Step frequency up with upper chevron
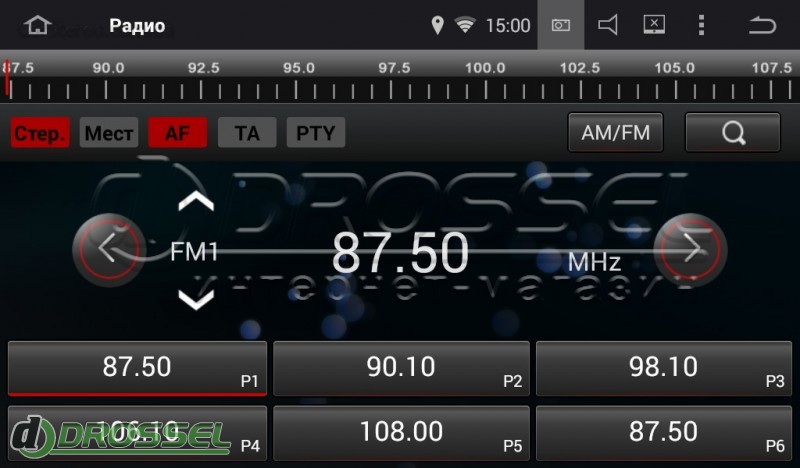Viewport: 800px width, 468px height. point(195,203)
